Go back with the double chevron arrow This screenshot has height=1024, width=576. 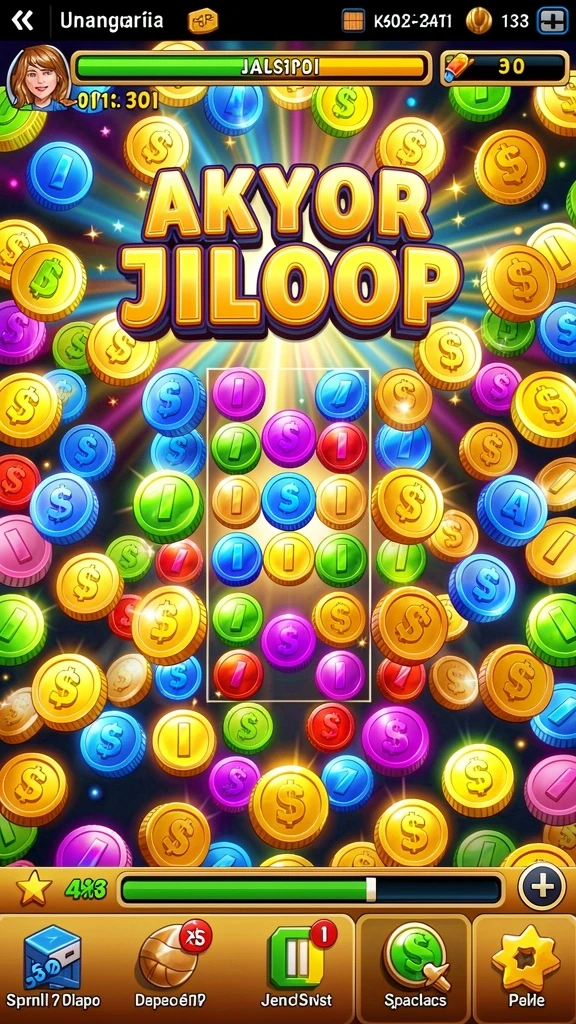(x=22, y=21)
